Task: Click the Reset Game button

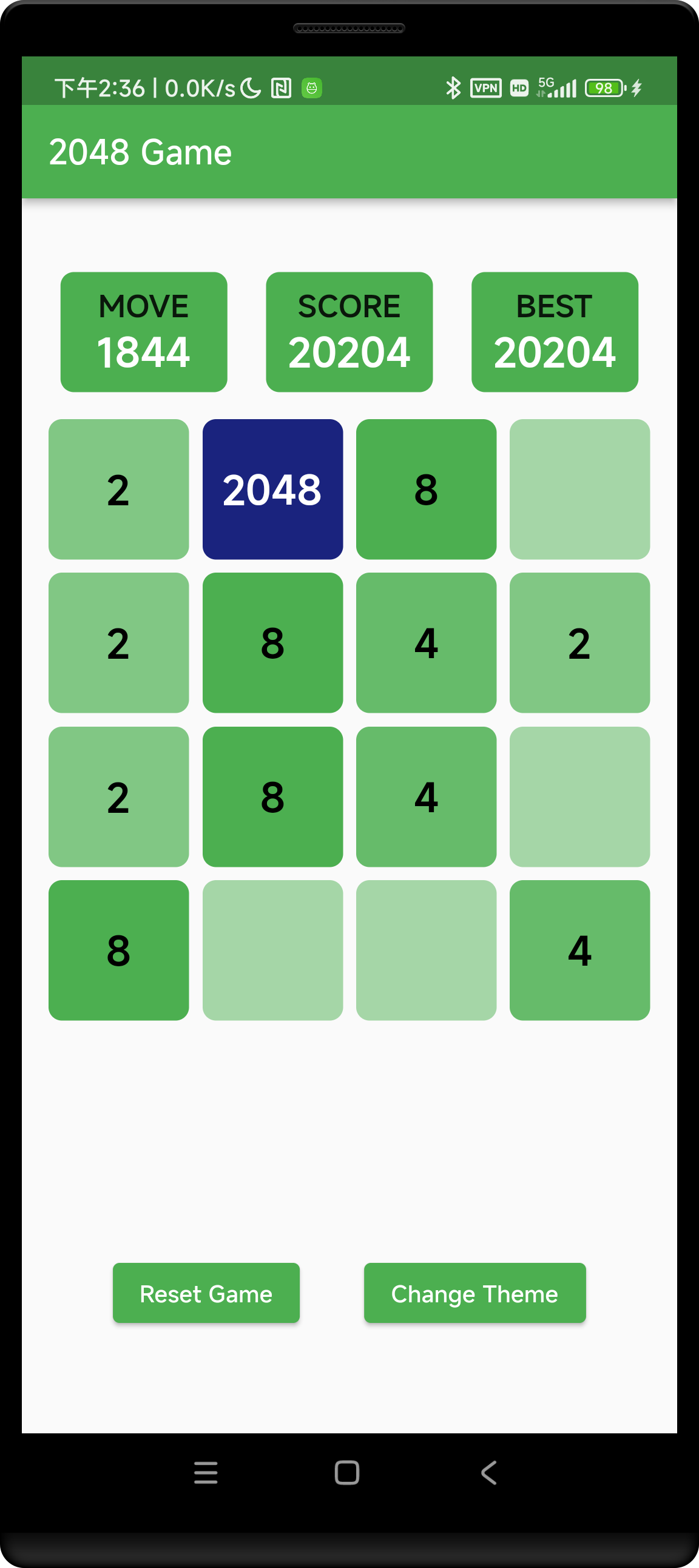Action: coord(206,1294)
